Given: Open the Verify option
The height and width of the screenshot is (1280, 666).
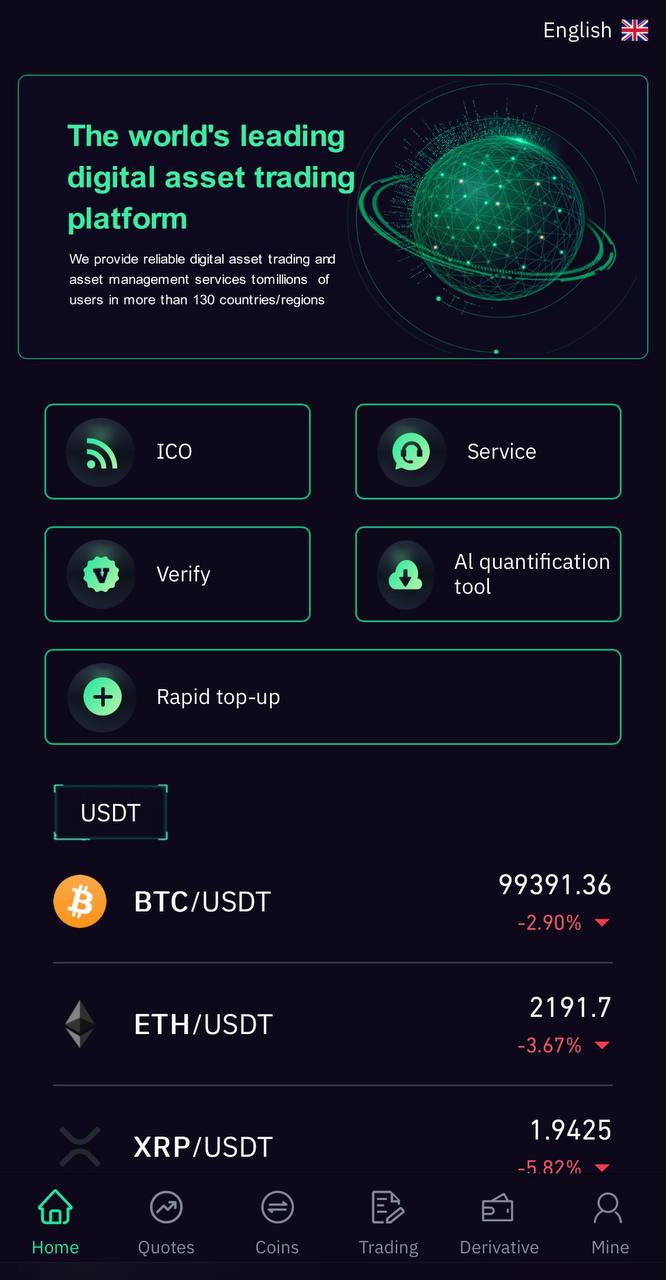Looking at the screenshot, I should pyautogui.click(x=177, y=574).
